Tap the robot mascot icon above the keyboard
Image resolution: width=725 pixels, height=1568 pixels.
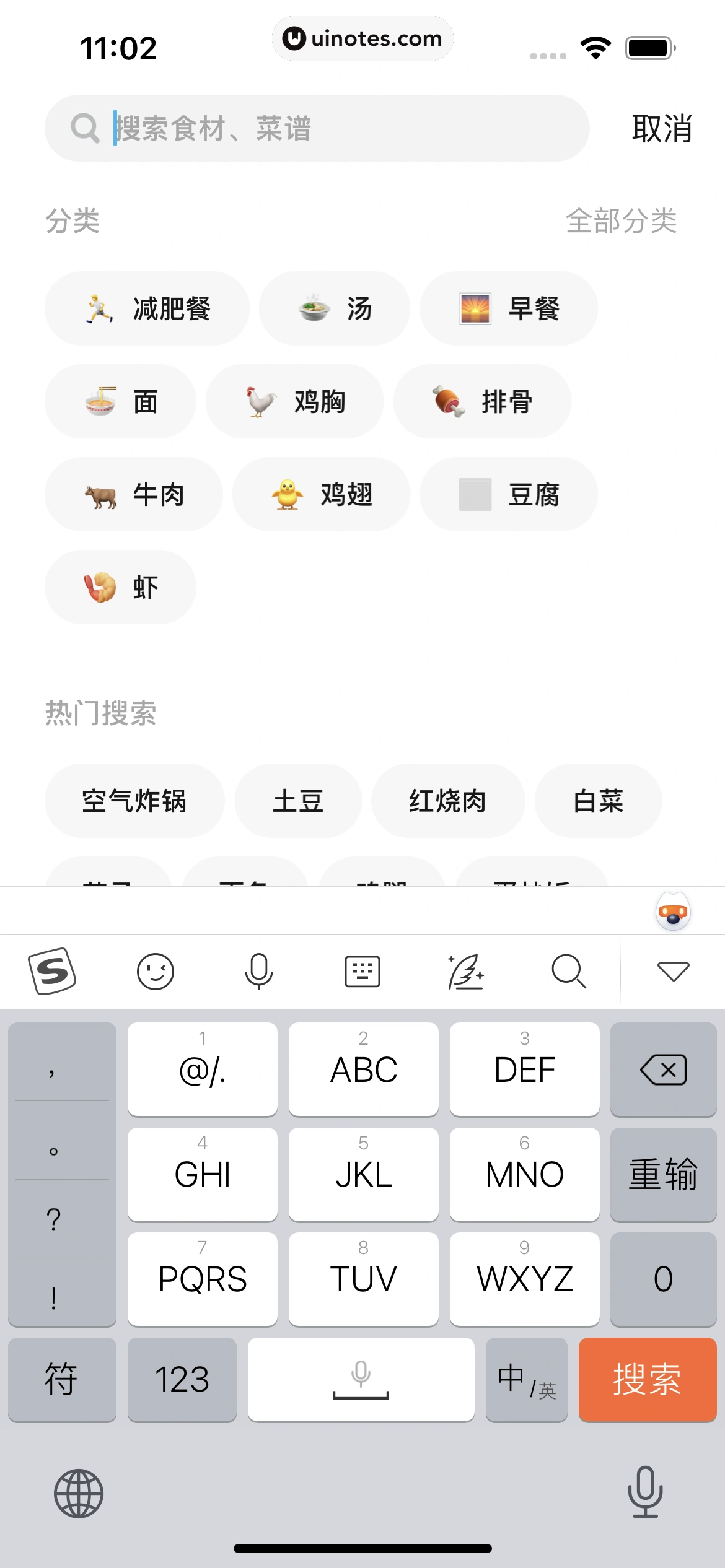[x=673, y=910]
